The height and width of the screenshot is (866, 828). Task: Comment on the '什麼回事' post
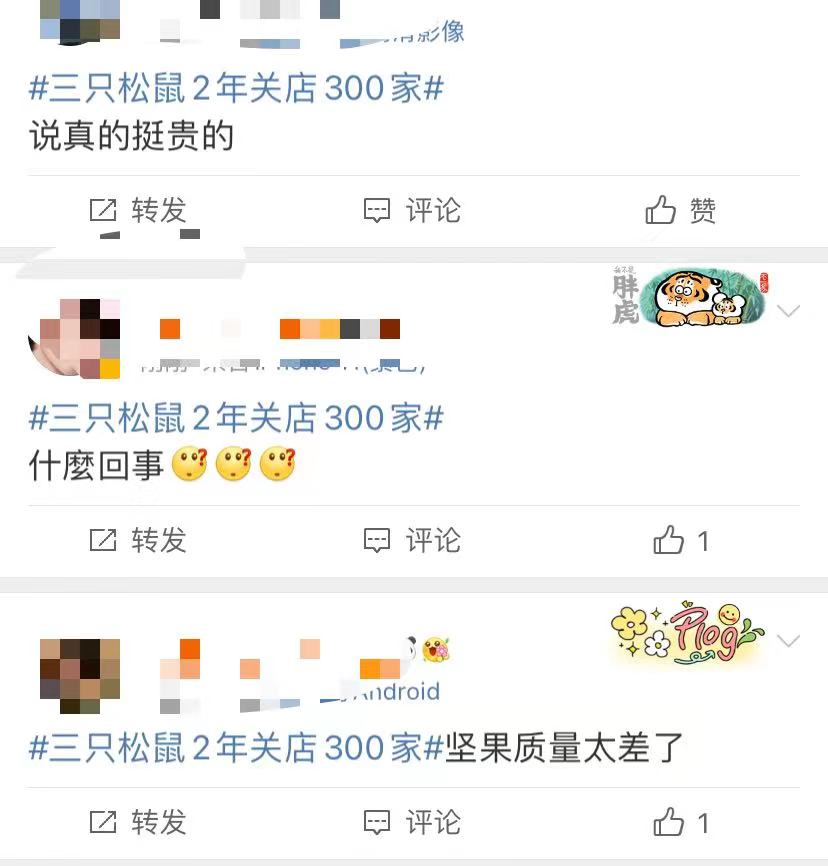[412, 541]
